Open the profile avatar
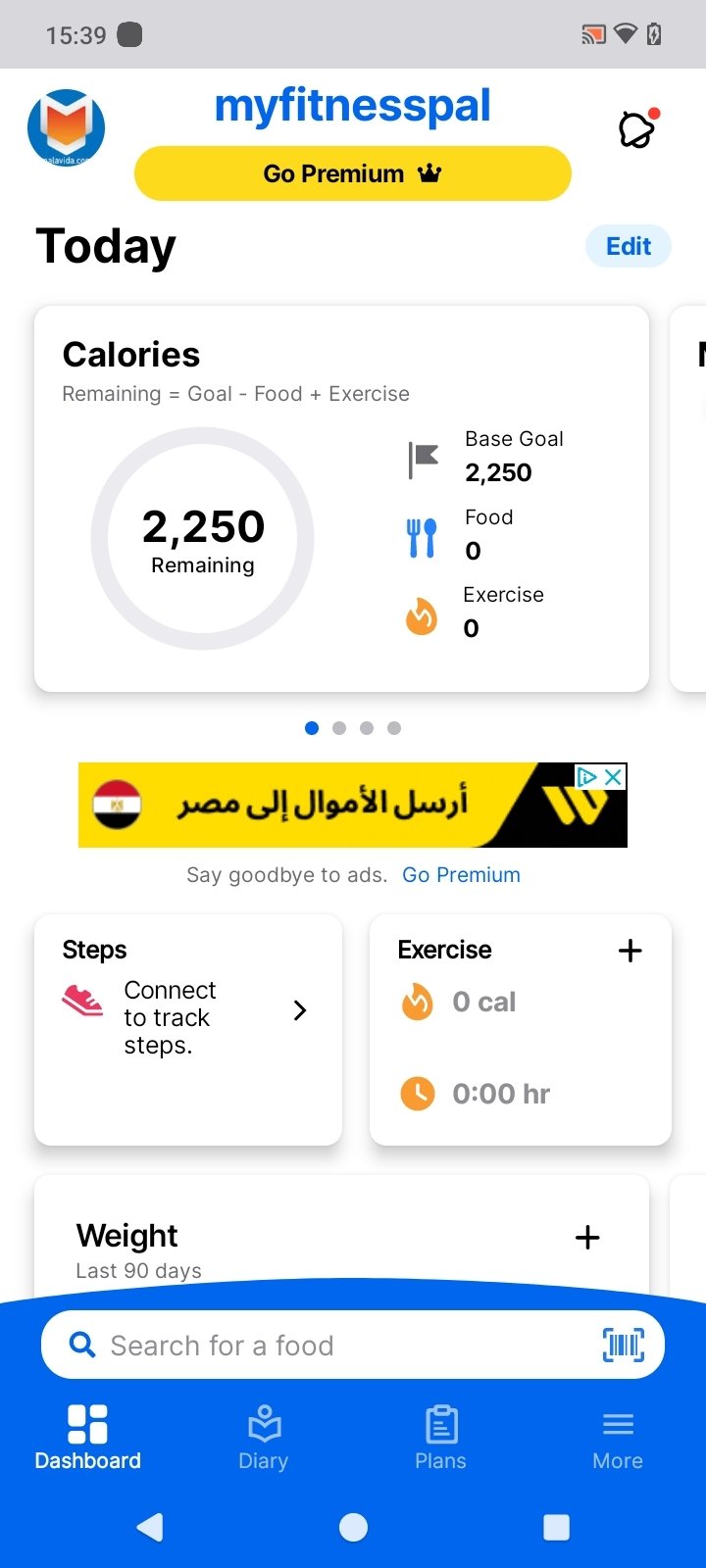Viewport: 706px width, 1568px height. point(66,127)
